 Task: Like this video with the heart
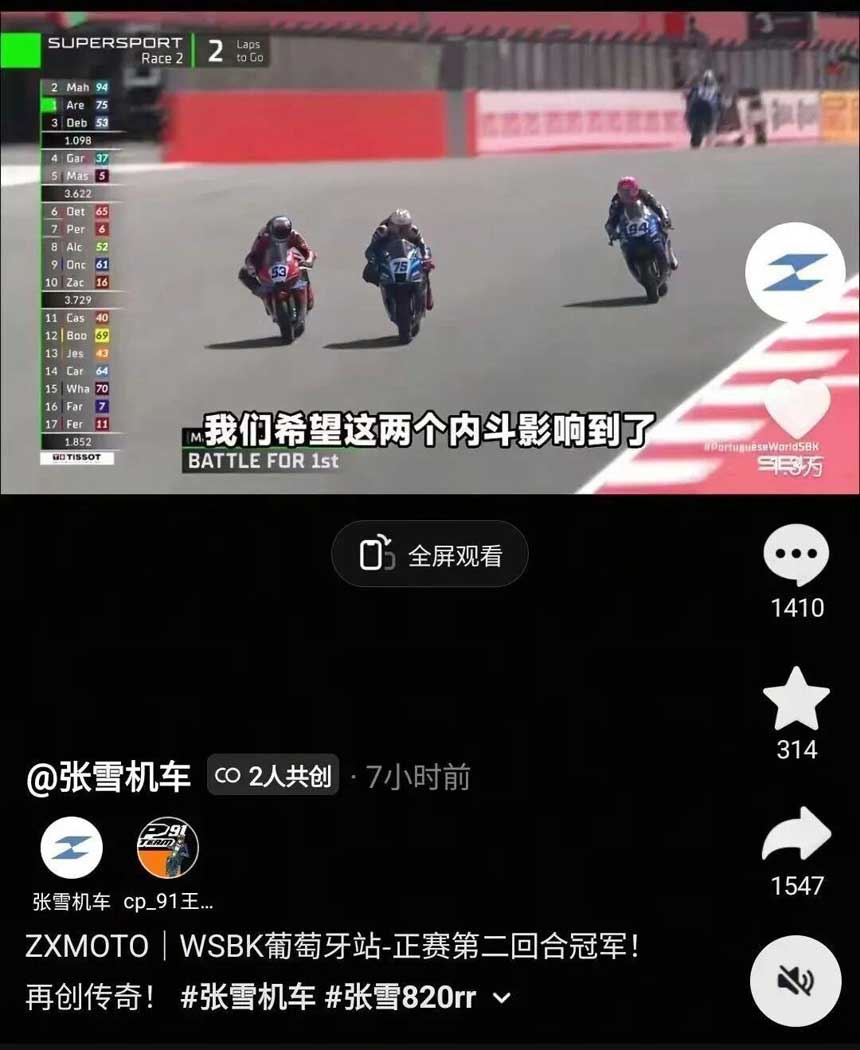(x=797, y=408)
